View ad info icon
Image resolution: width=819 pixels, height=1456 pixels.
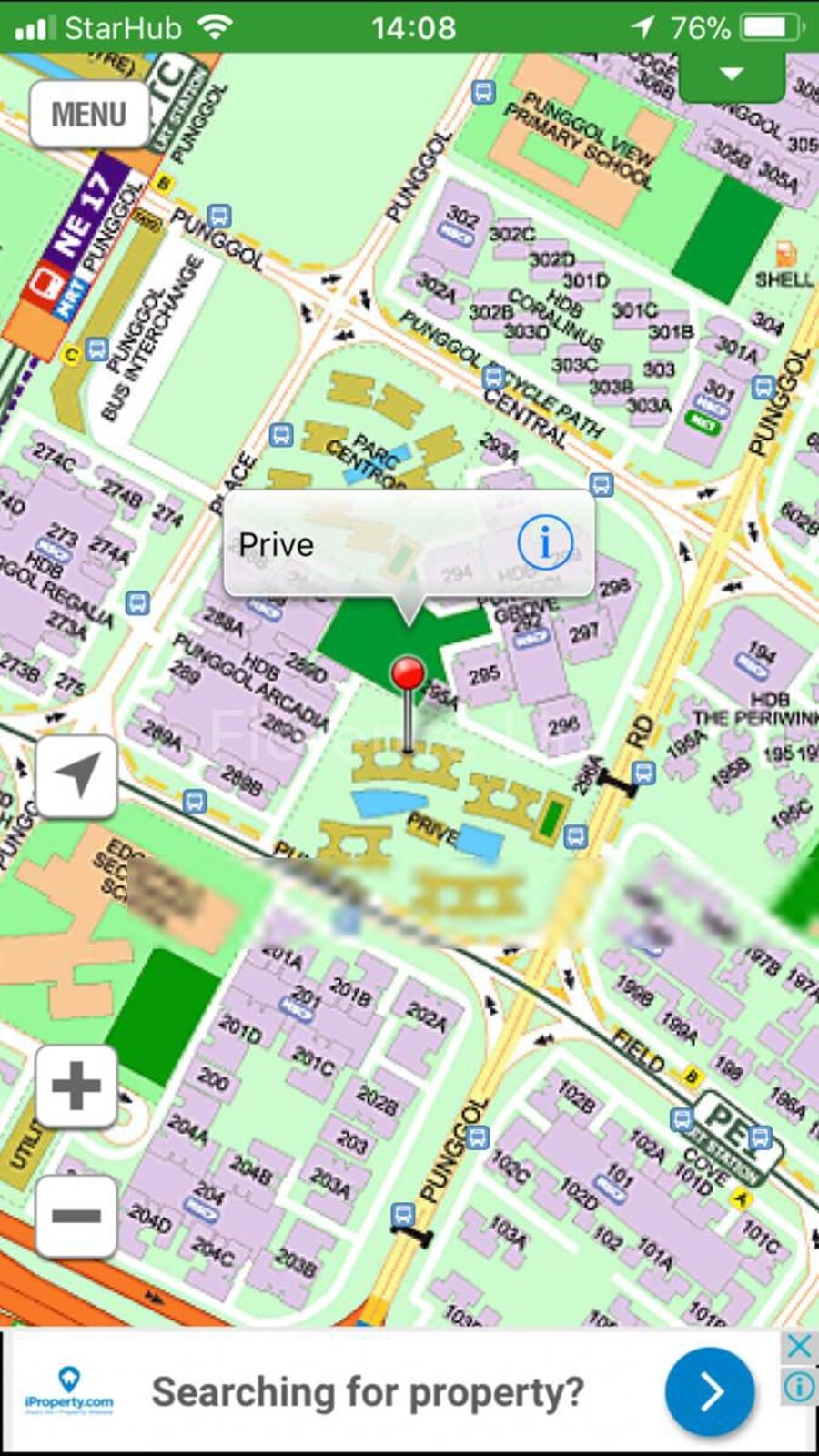click(x=798, y=1387)
